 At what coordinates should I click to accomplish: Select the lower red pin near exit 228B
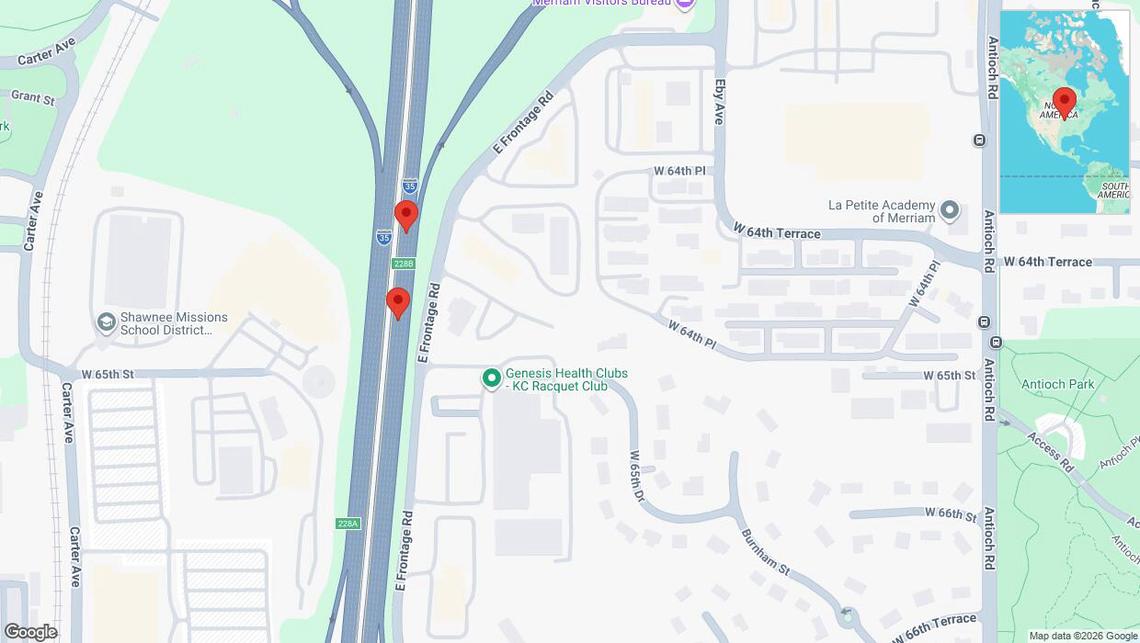click(398, 302)
